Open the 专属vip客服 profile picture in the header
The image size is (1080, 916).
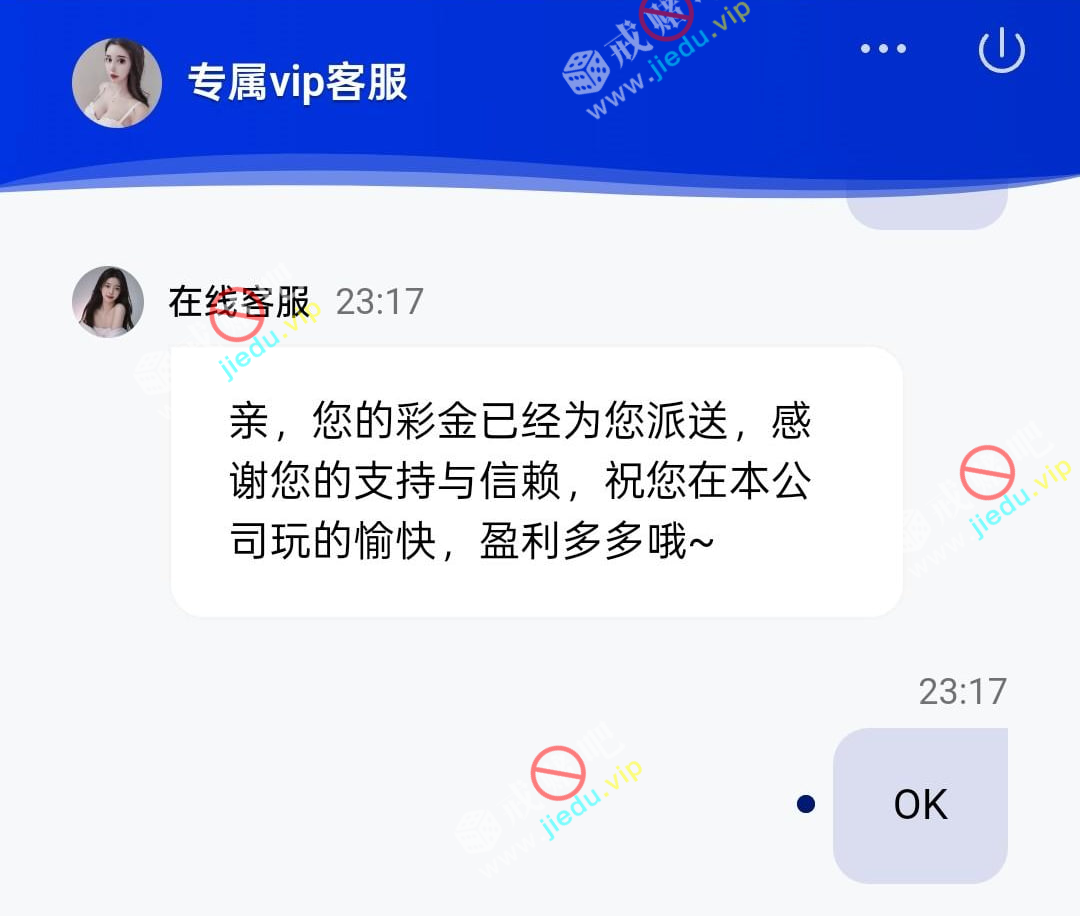point(117,83)
